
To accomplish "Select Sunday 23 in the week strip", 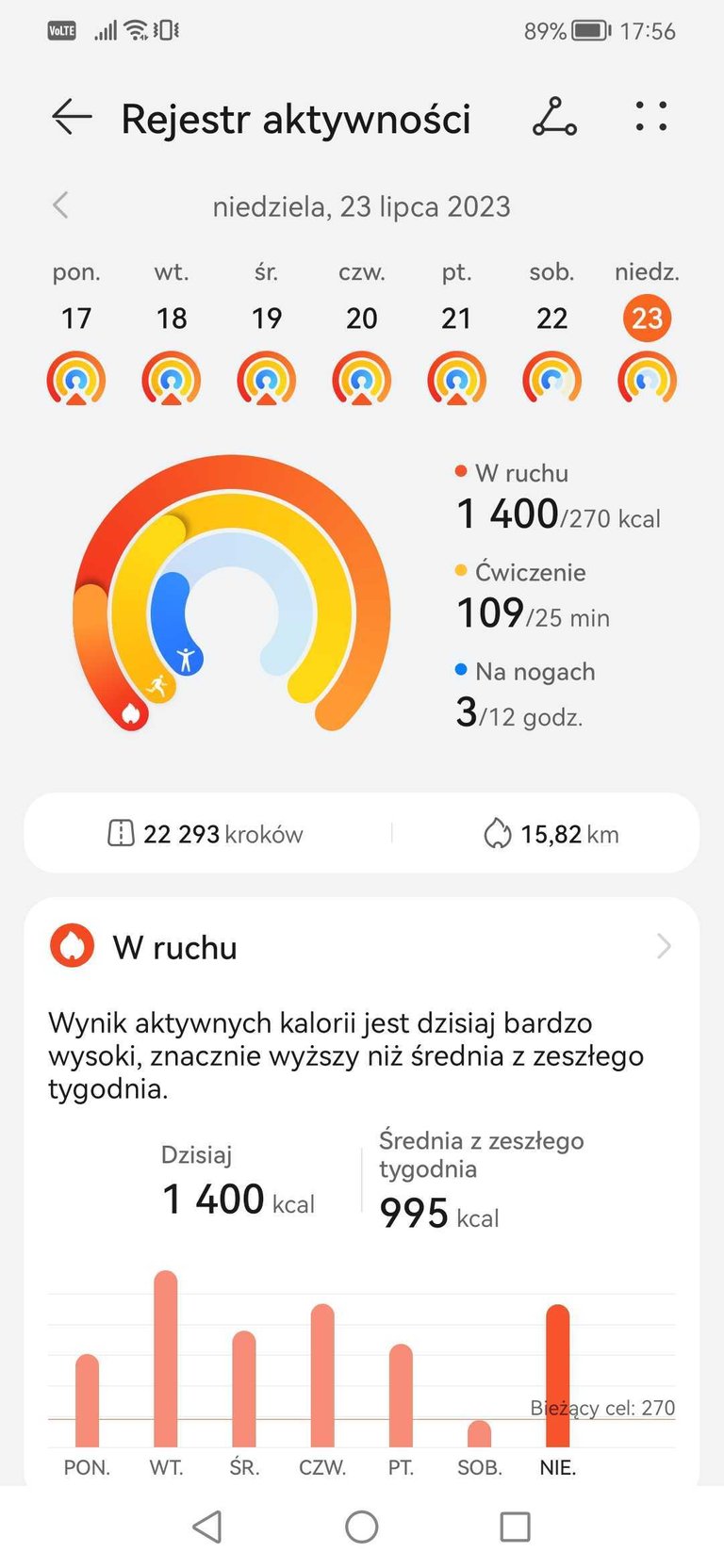I will [648, 335].
